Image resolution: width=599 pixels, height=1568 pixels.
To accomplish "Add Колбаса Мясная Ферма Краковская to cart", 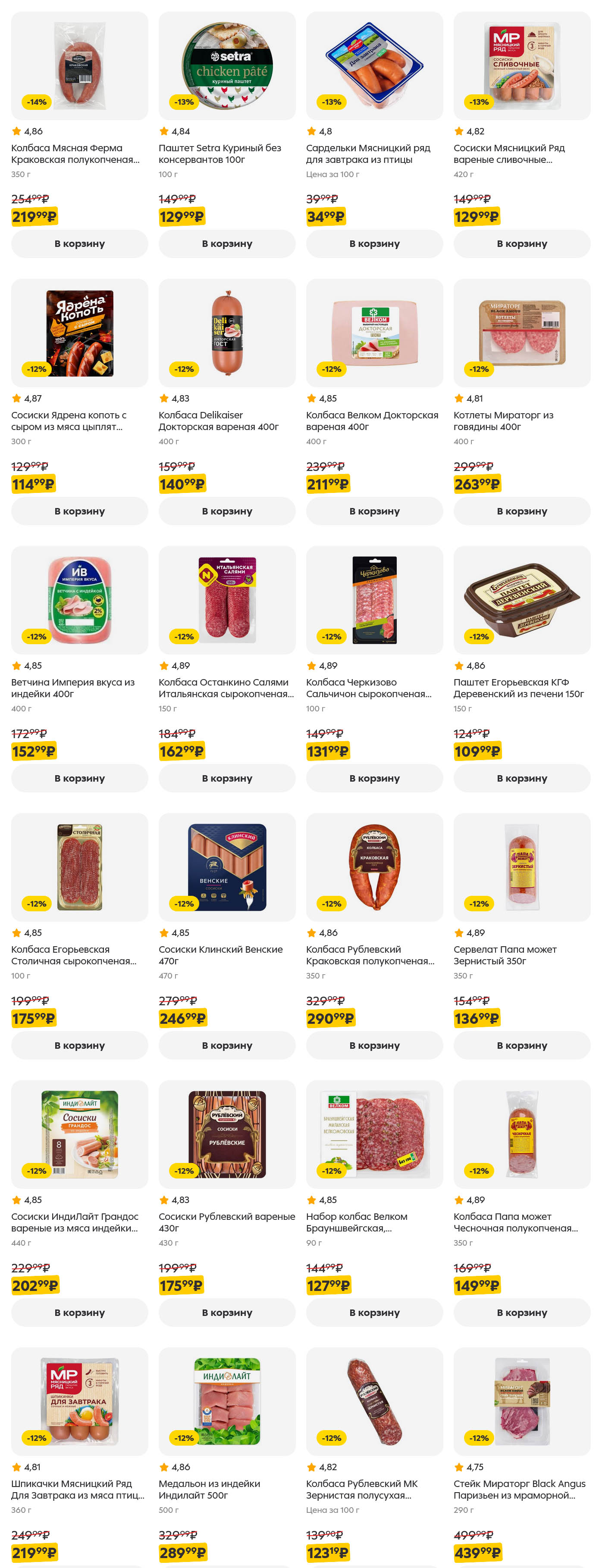I will [79, 243].
